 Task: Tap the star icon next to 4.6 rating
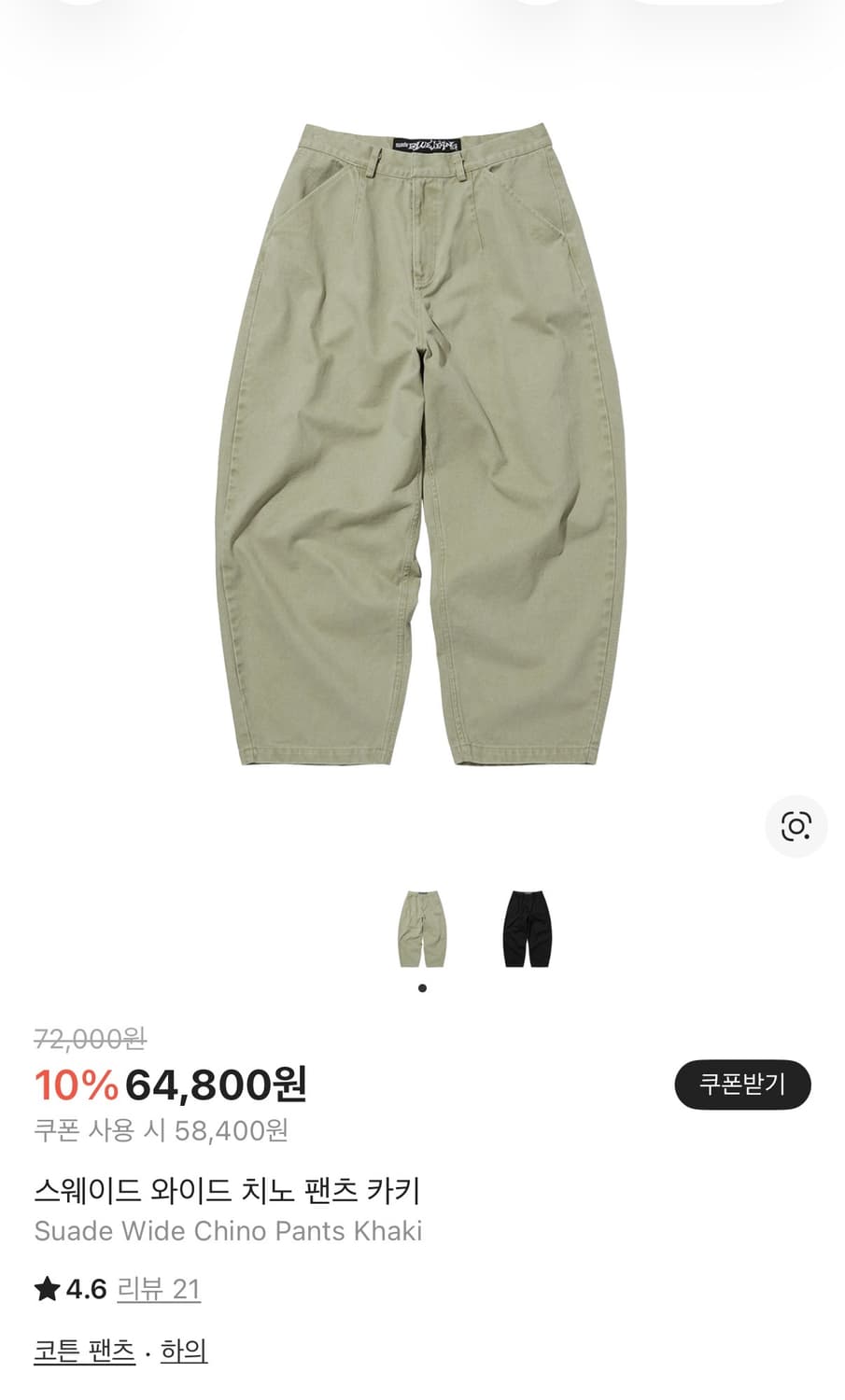tap(44, 1287)
